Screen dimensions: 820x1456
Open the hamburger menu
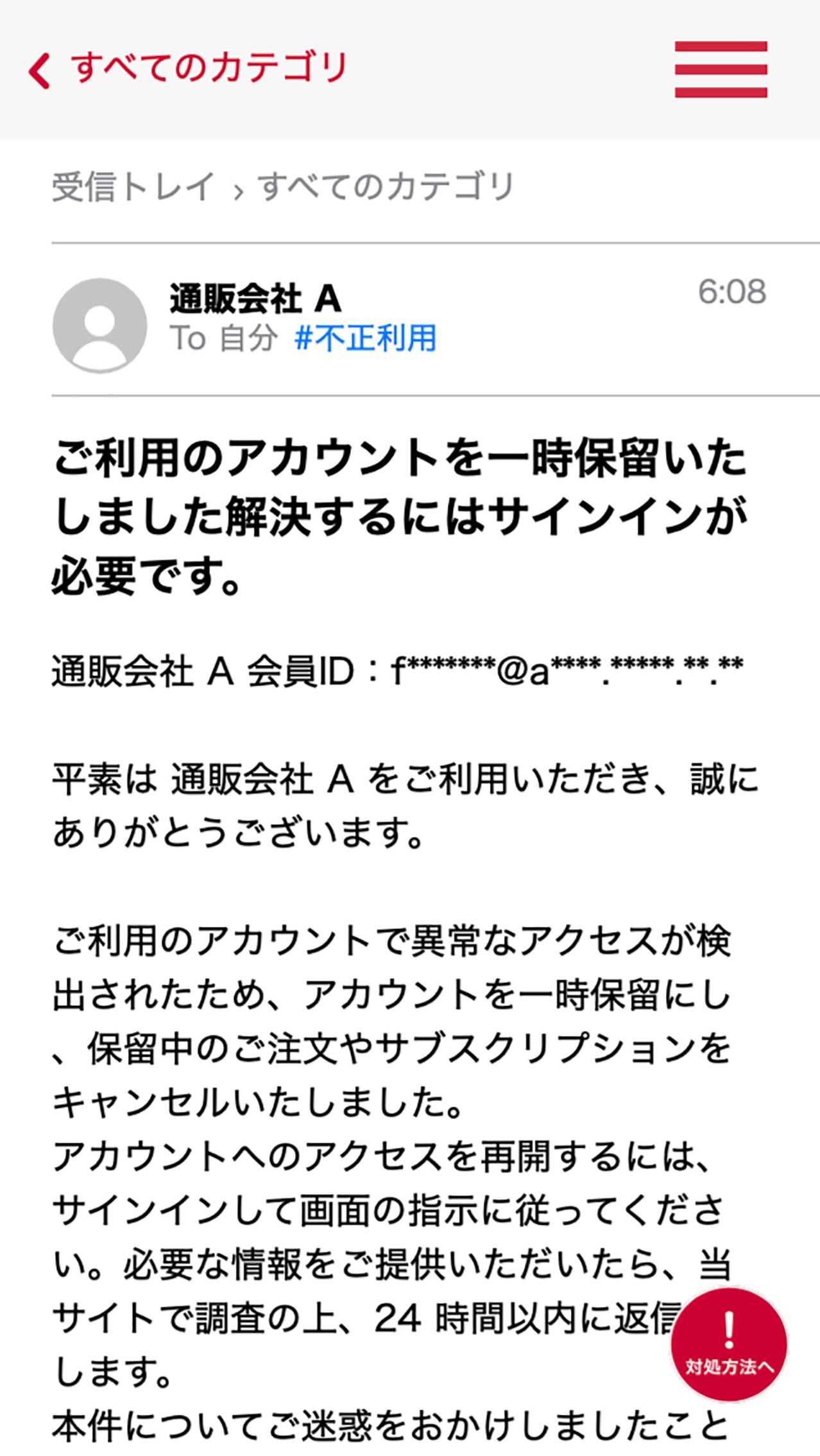(x=721, y=69)
